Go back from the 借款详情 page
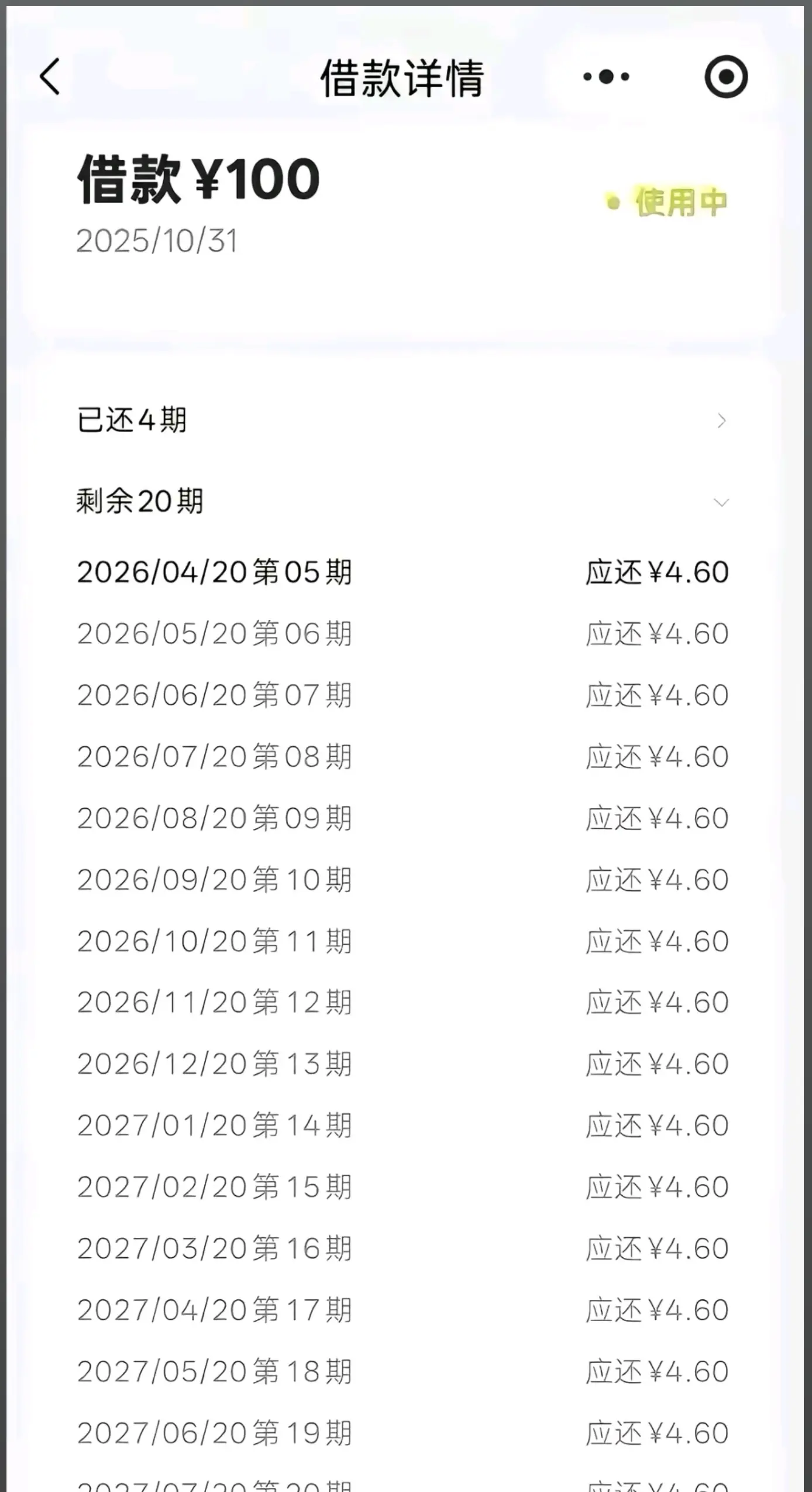812x1492 pixels. pos(50,77)
